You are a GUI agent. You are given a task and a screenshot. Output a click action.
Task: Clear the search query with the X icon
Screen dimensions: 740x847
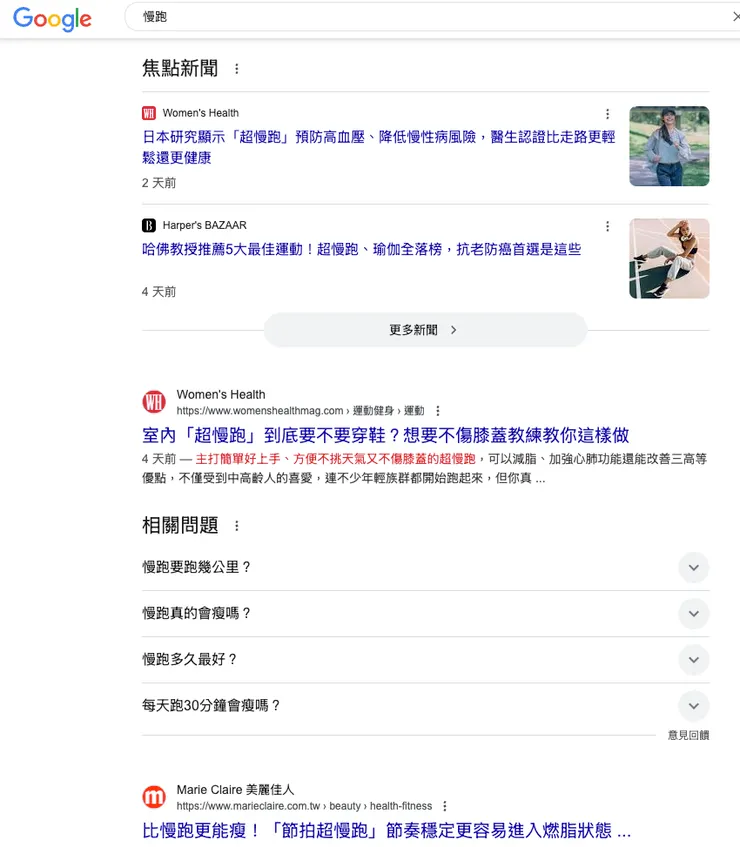735,17
